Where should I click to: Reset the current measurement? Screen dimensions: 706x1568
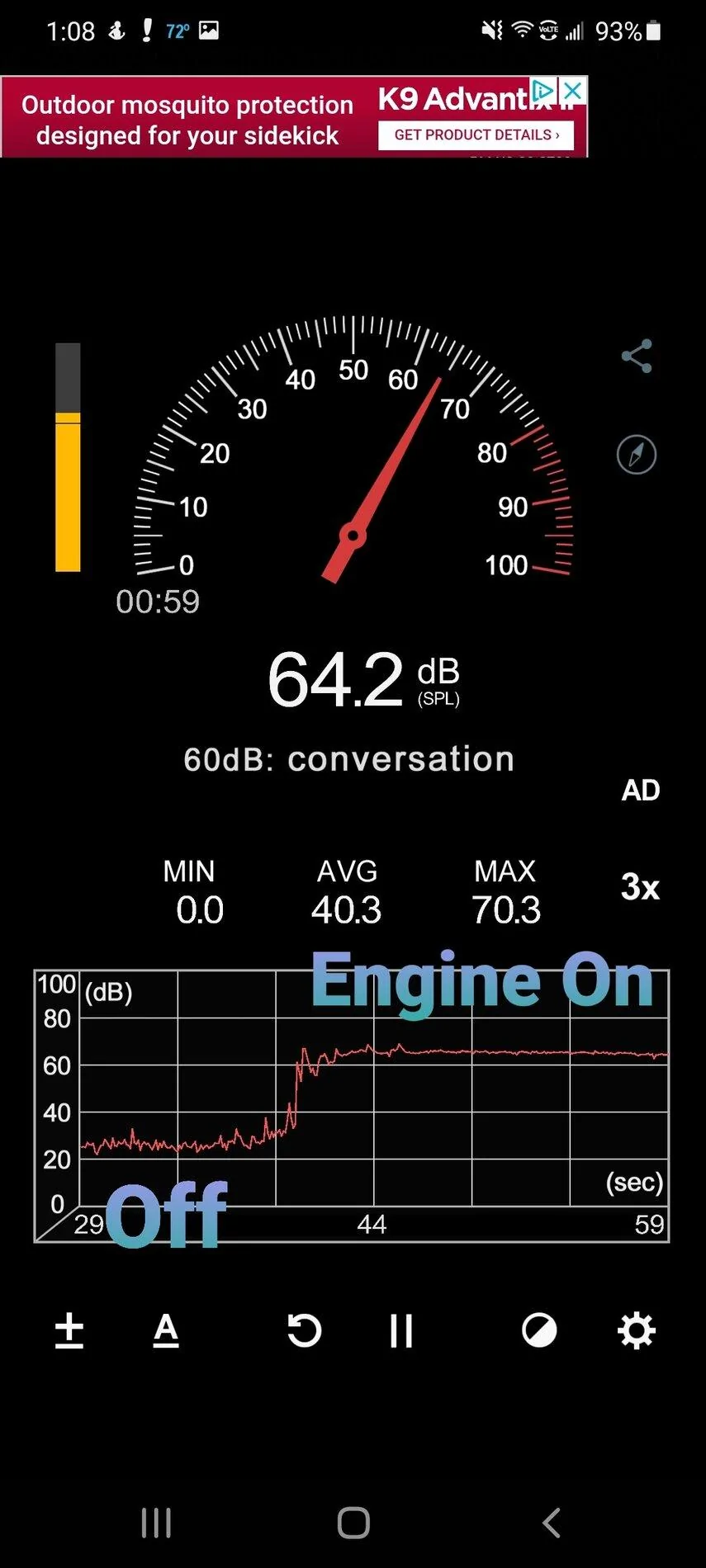[302, 1329]
